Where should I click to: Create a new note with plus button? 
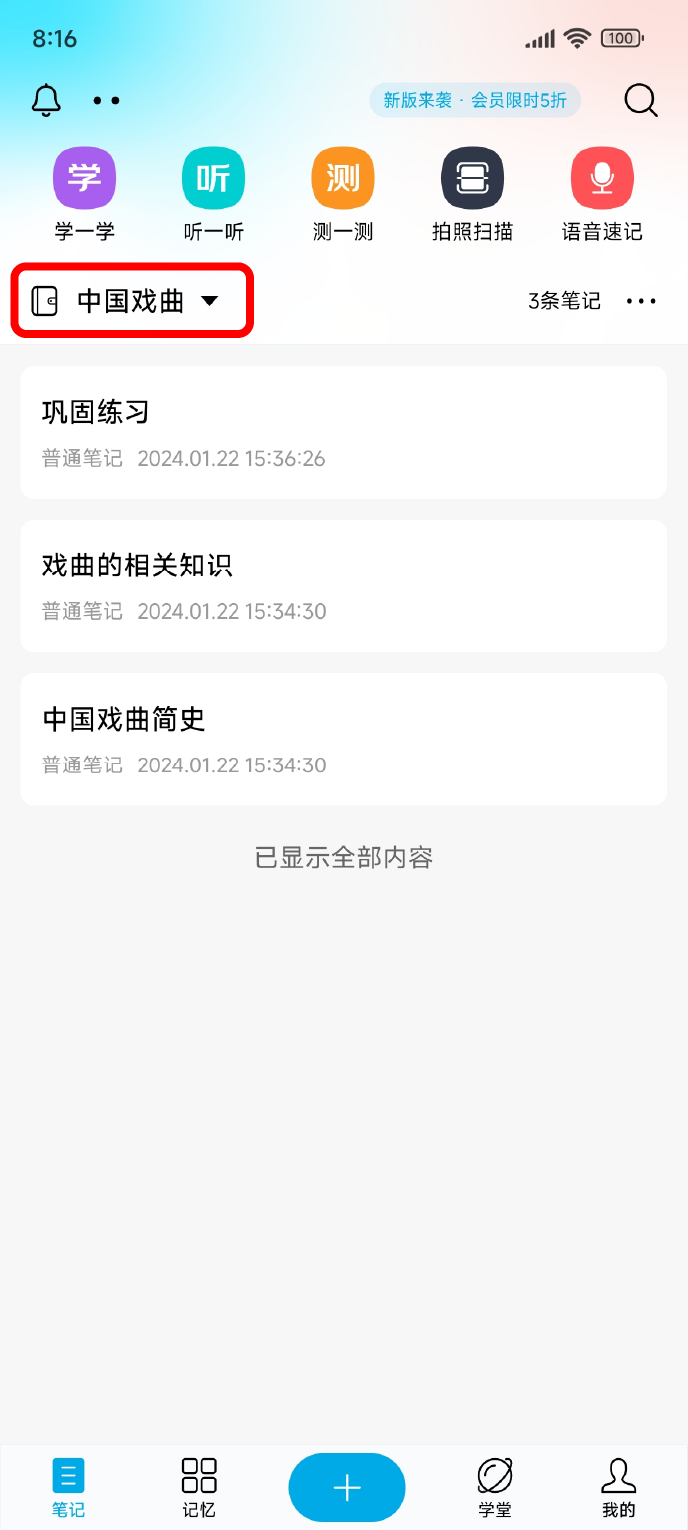pos(347,1487)
